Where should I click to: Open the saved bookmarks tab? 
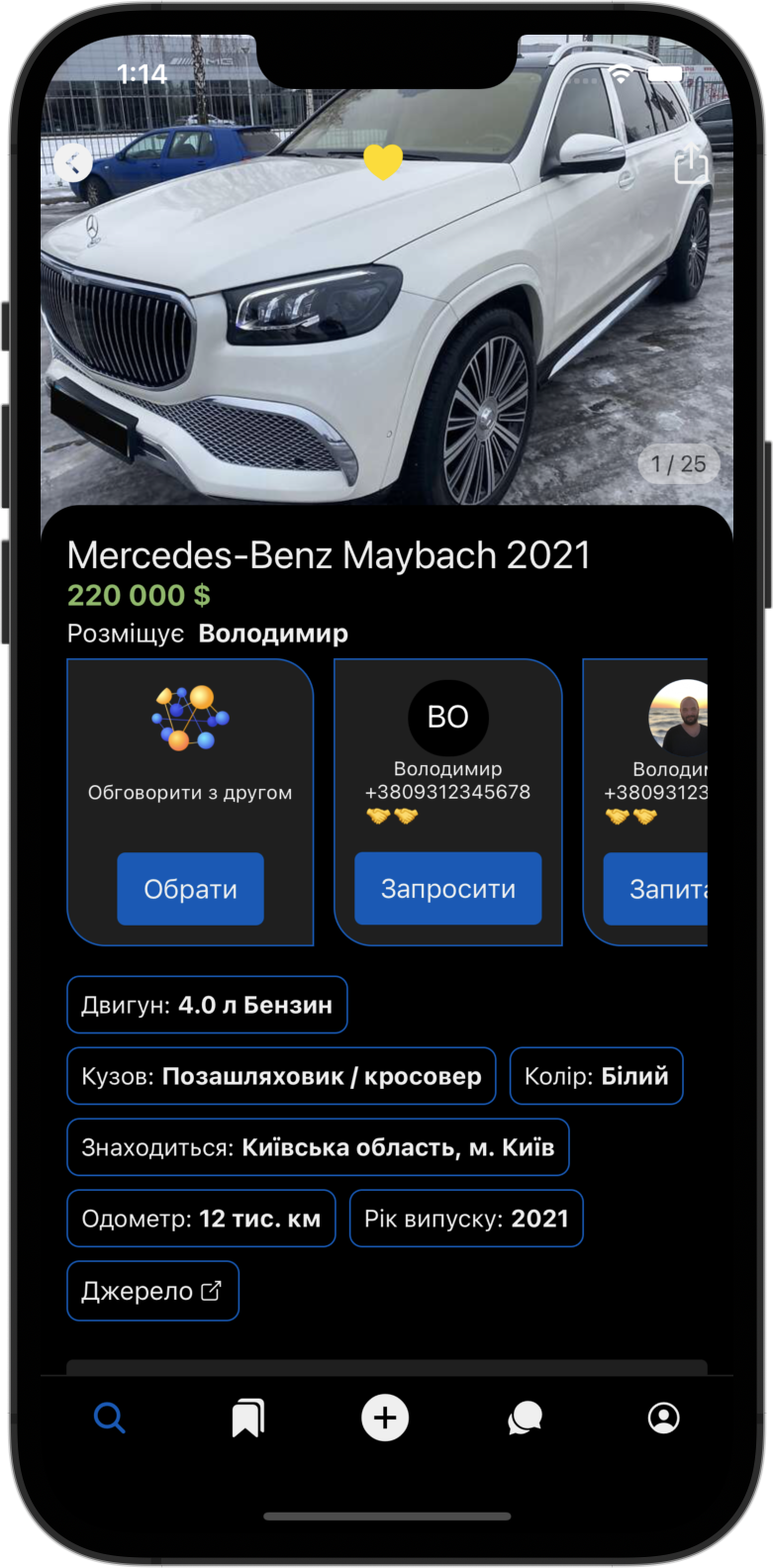[x=247, y=1419]
